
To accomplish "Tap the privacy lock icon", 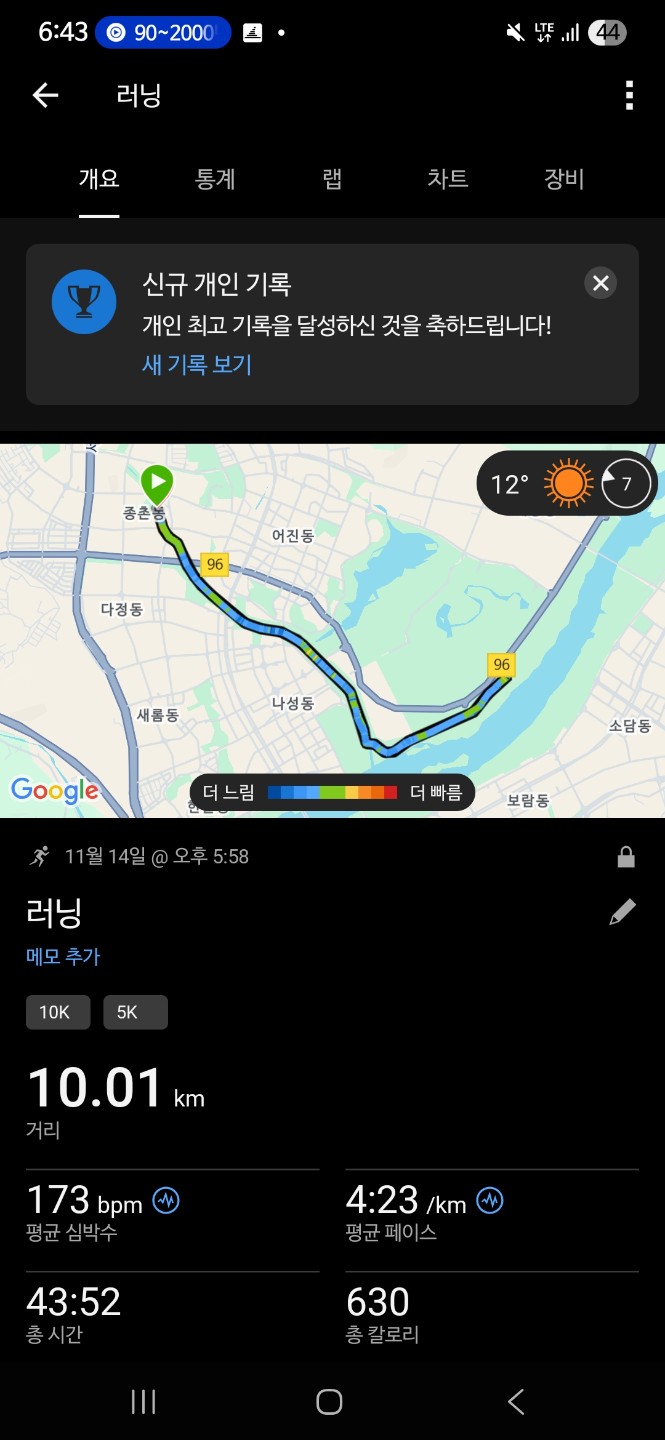I will click(626, 857).
